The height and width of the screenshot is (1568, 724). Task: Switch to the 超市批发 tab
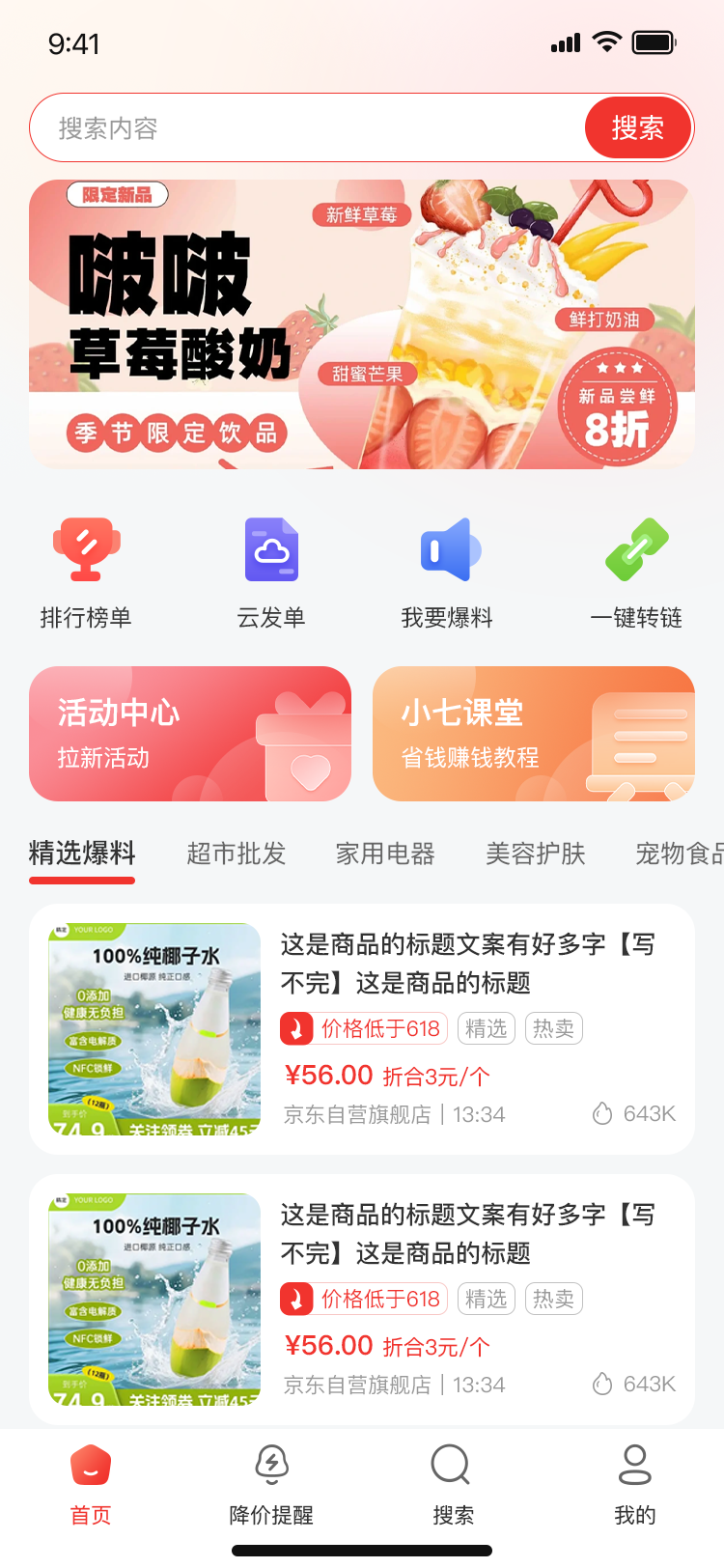(x=236, y=854)
